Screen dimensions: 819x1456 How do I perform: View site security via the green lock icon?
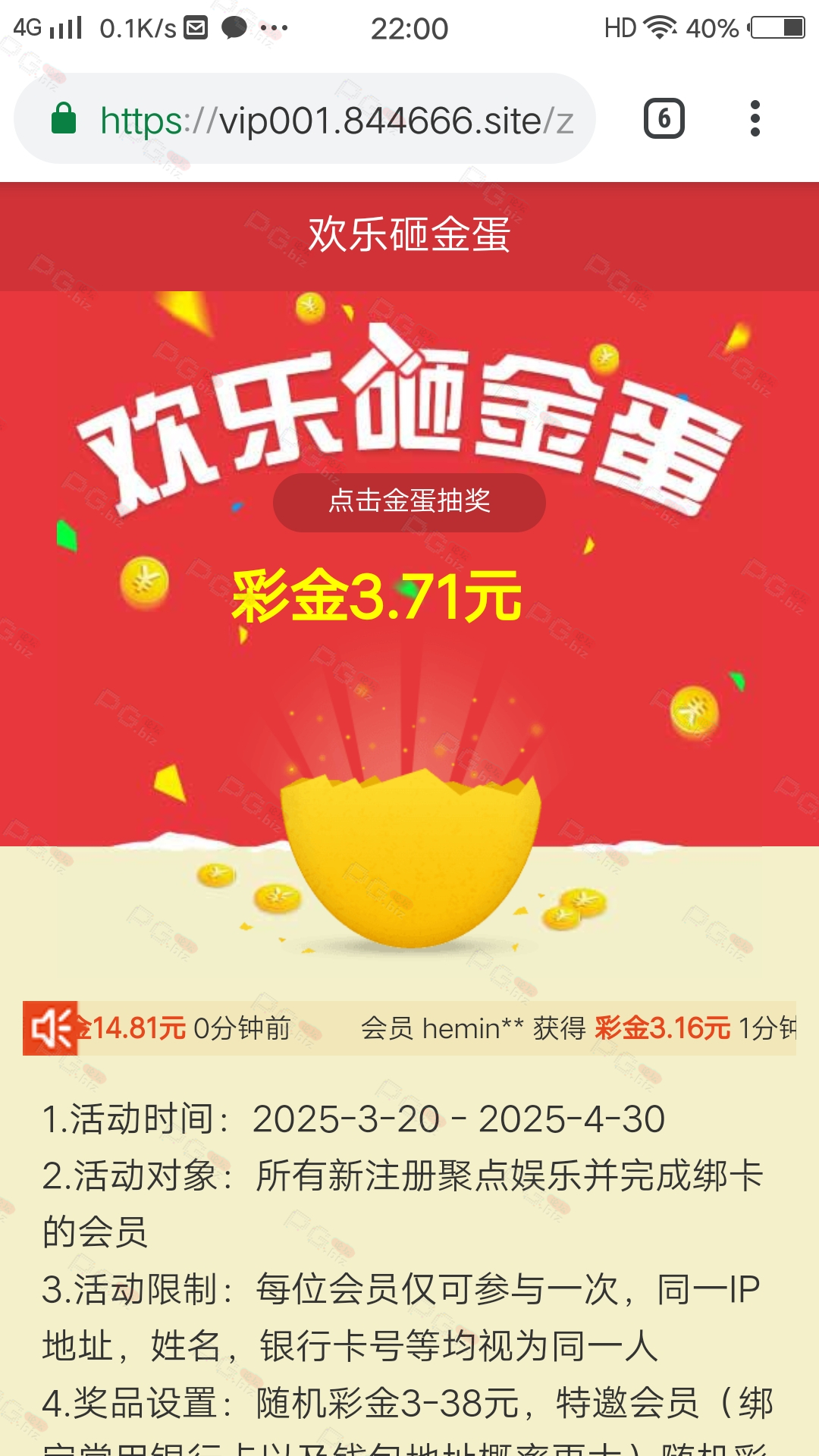tap(64, 119)
